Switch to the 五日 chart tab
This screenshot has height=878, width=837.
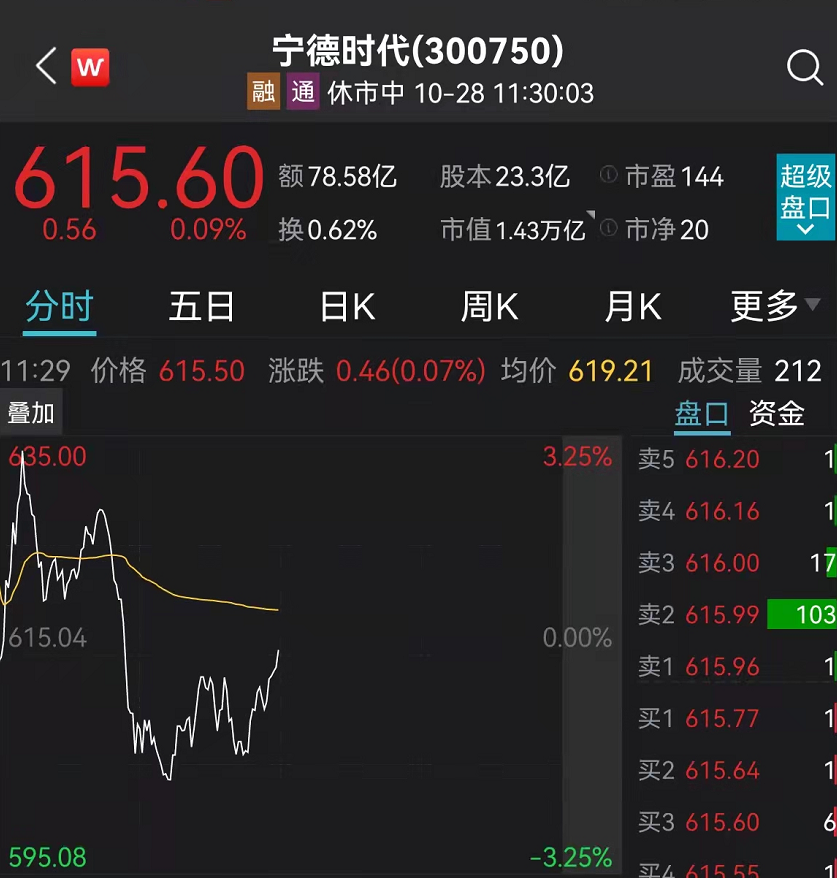pyautogui.click(x=201, y=306)
